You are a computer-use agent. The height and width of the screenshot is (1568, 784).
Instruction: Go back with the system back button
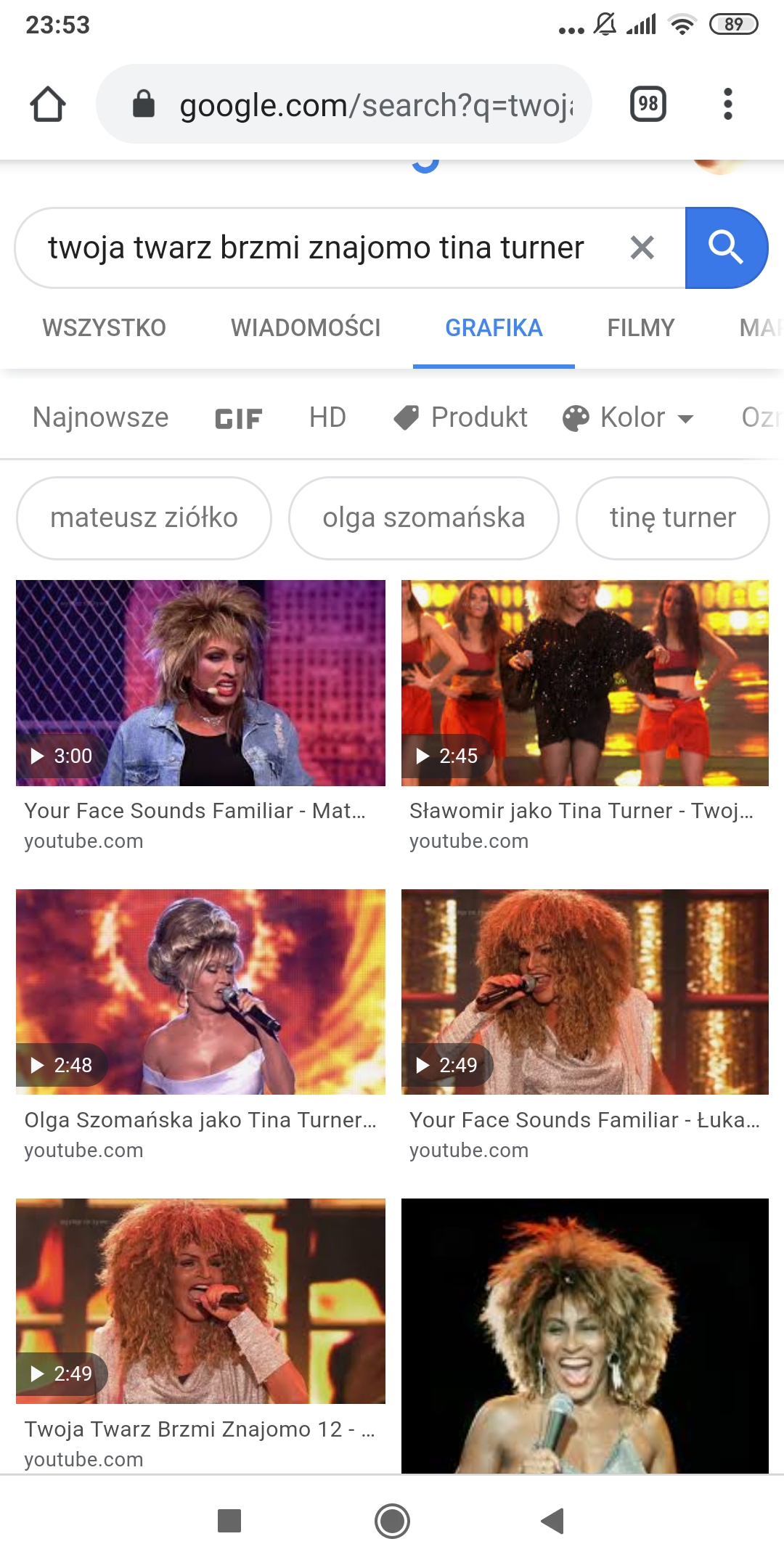553,1520
